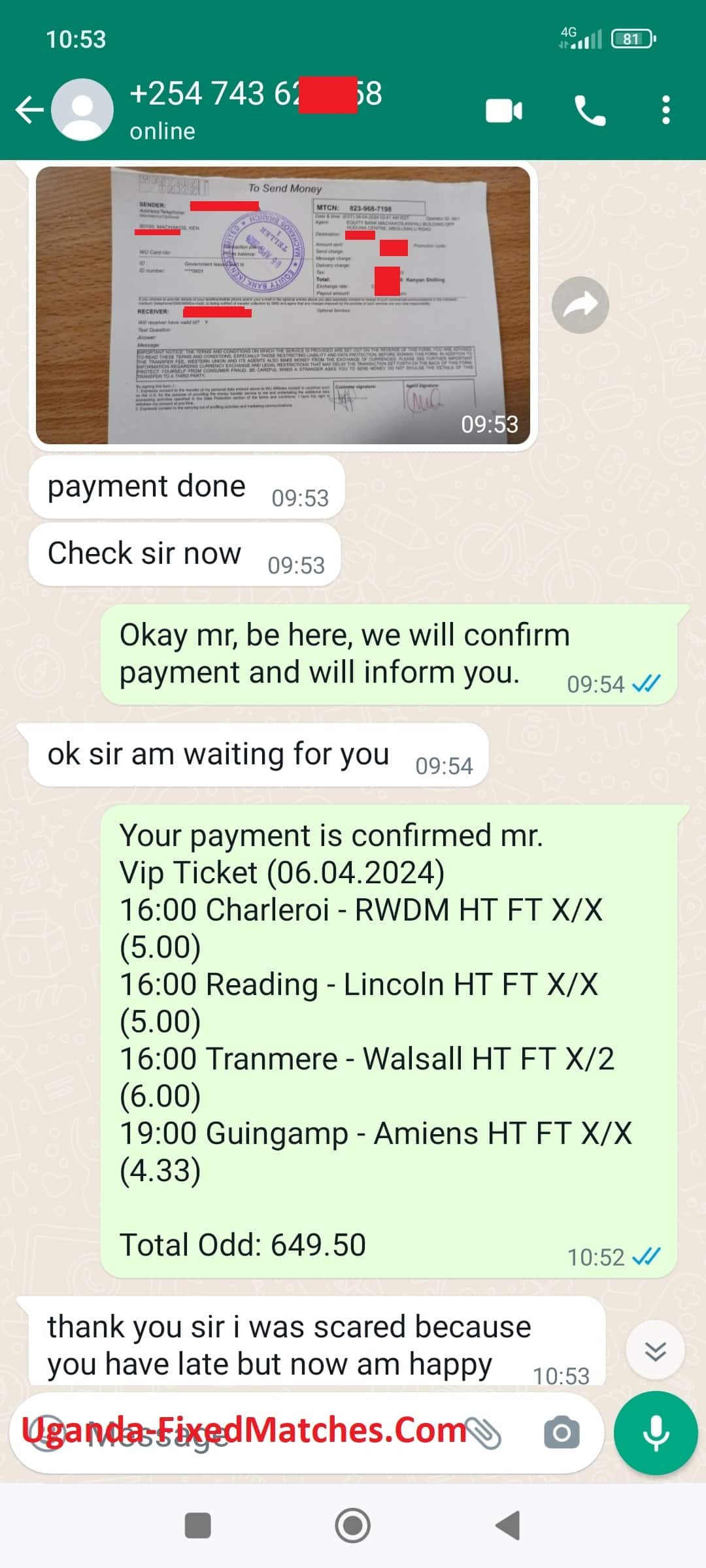
Task: Jump to latest messages with down arrows
Action: point(655,1350)
